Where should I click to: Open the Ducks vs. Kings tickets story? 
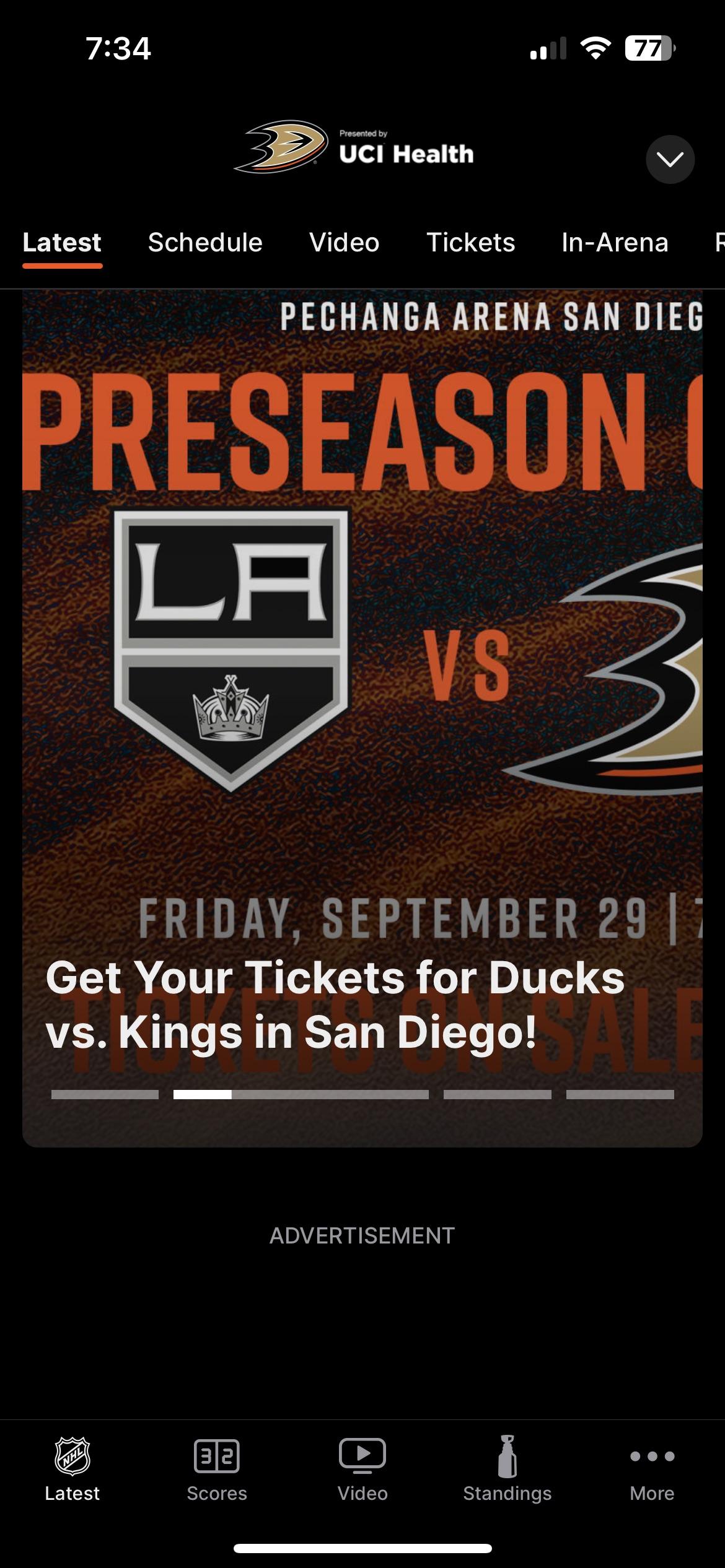362,718
